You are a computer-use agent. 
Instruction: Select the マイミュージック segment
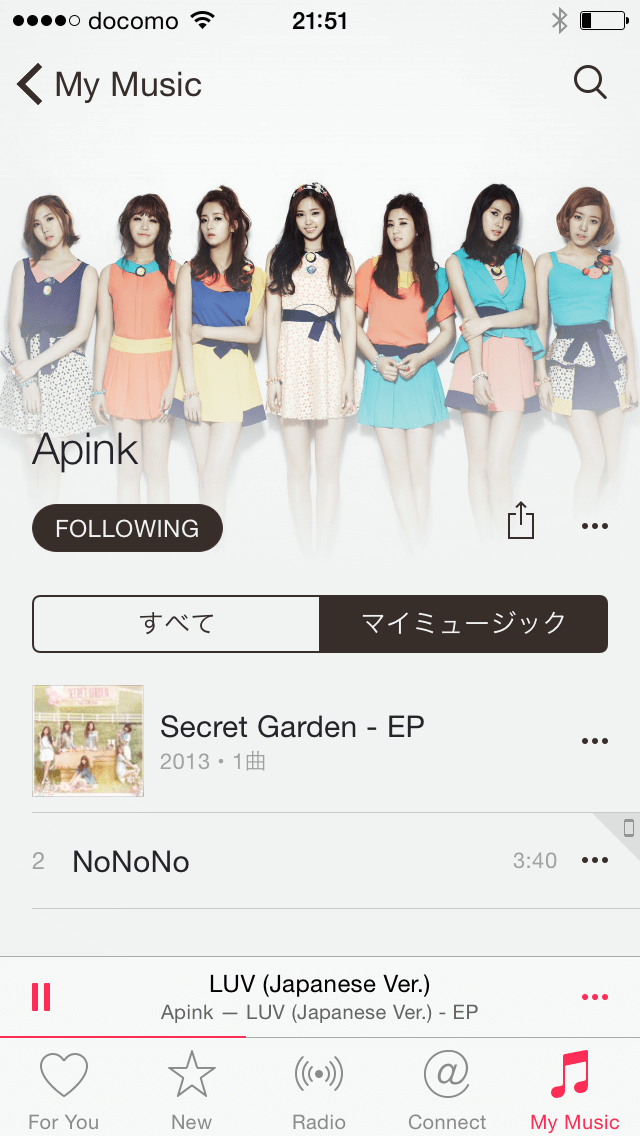click(463, 624)
